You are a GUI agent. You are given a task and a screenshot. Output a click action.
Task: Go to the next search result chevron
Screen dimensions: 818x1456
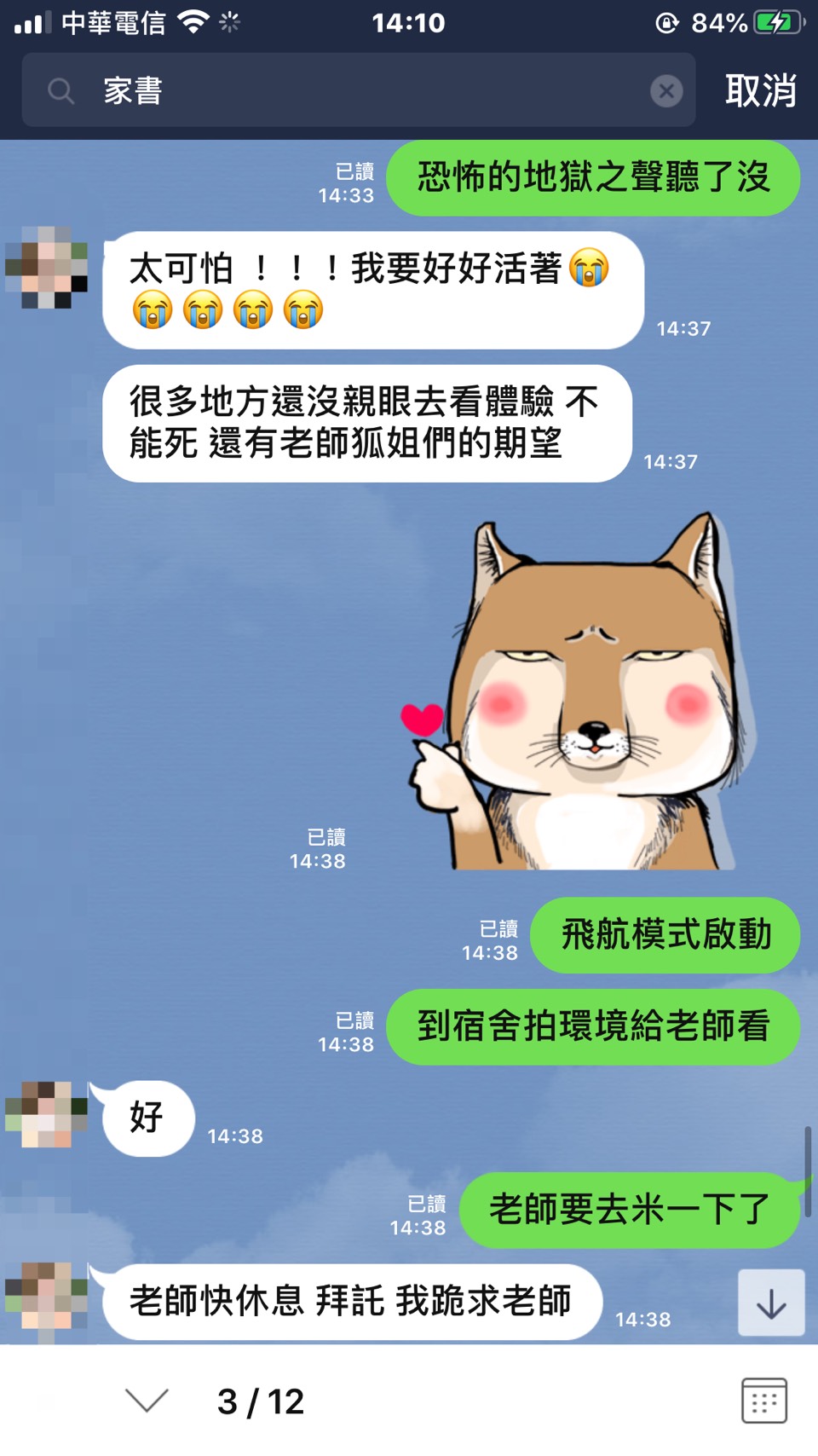147,1400
